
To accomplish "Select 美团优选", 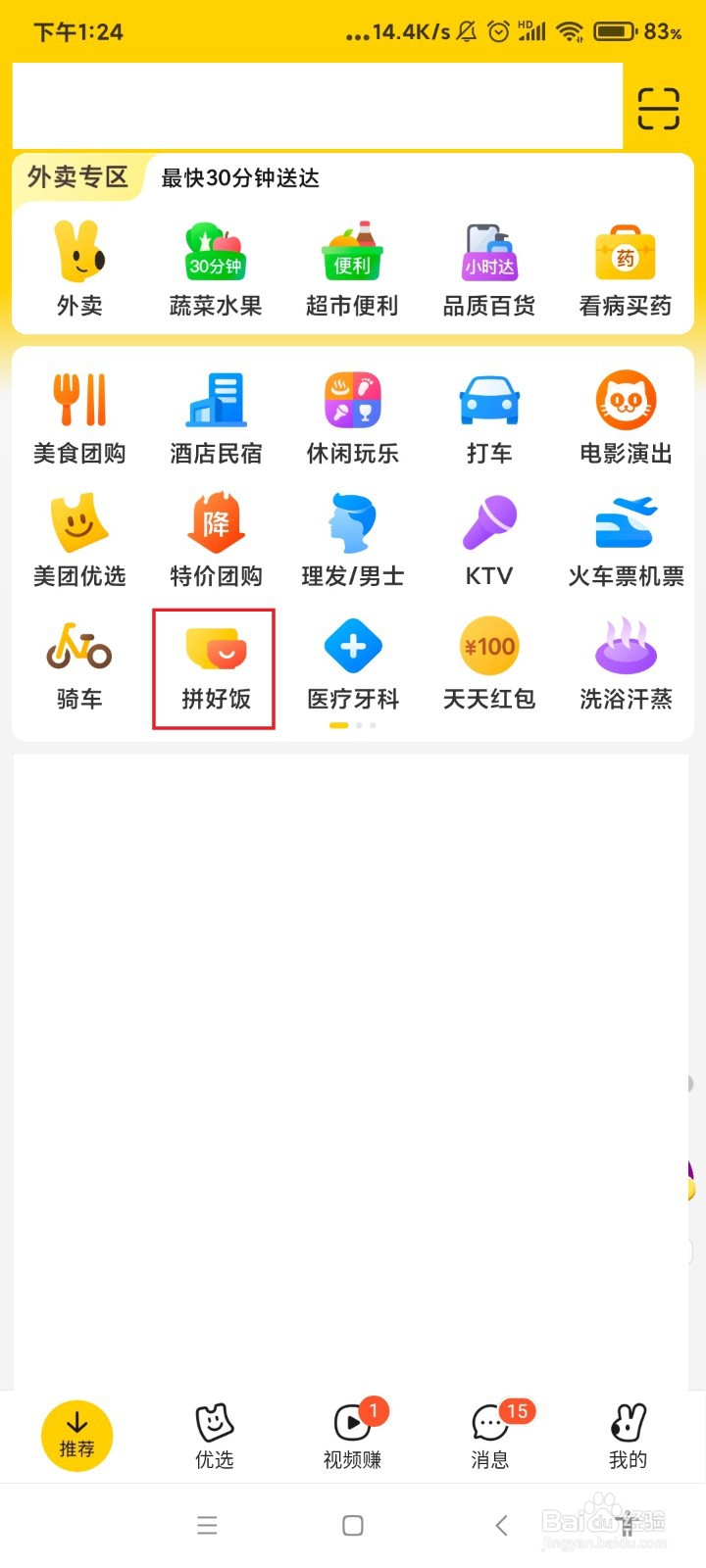I will point(79,540).
